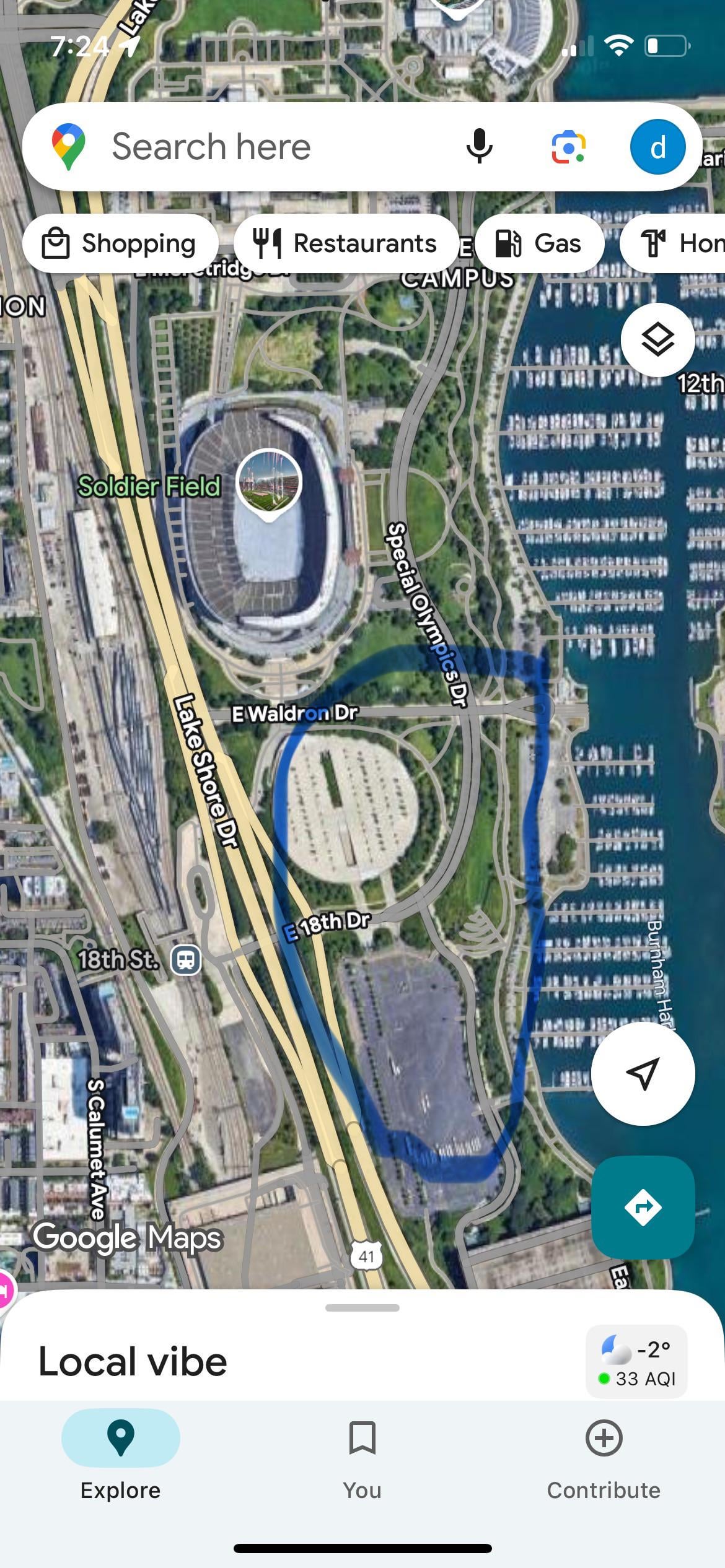Screen dimensions: 725x1568
Task: Open Google Lens camera search
Action: (x=568, y=147)
